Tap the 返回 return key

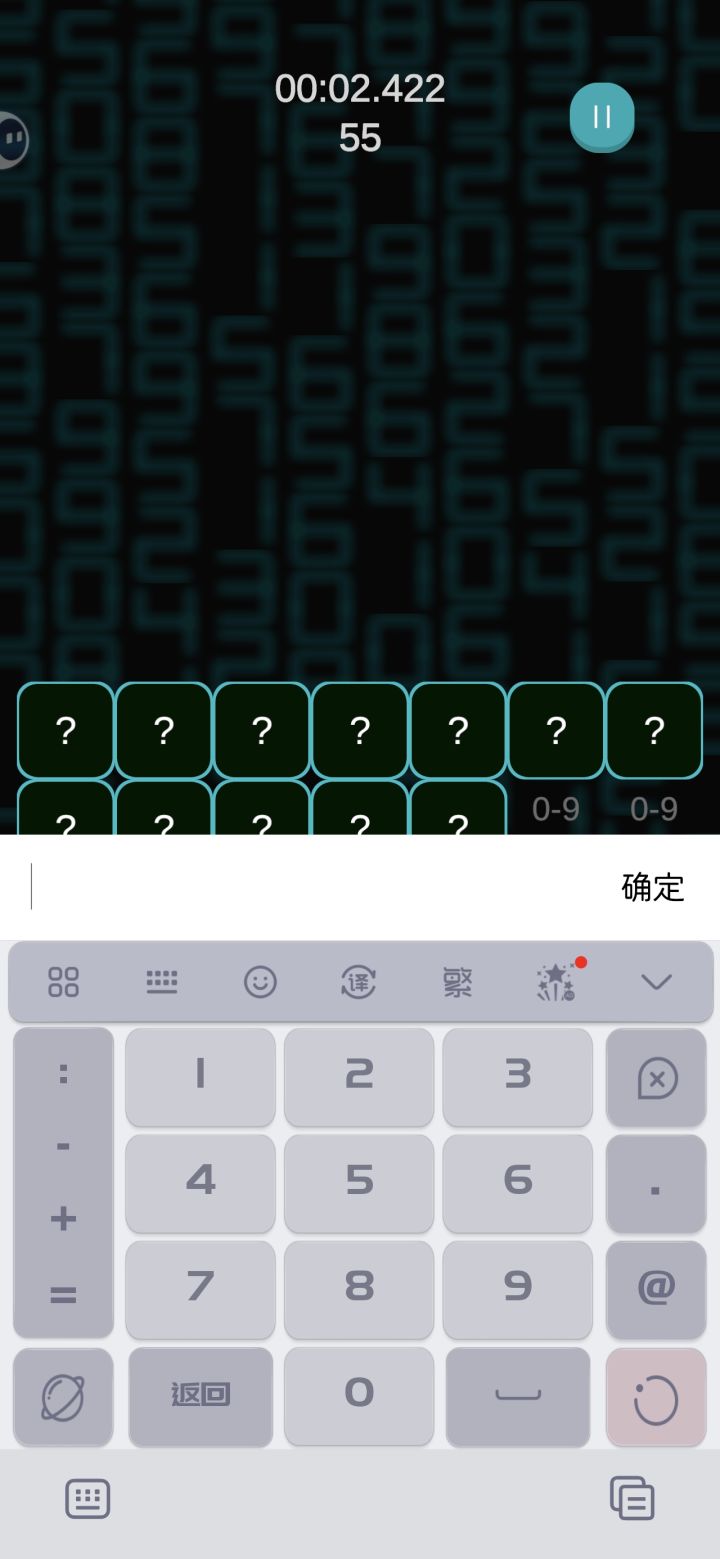(200, 1396)
